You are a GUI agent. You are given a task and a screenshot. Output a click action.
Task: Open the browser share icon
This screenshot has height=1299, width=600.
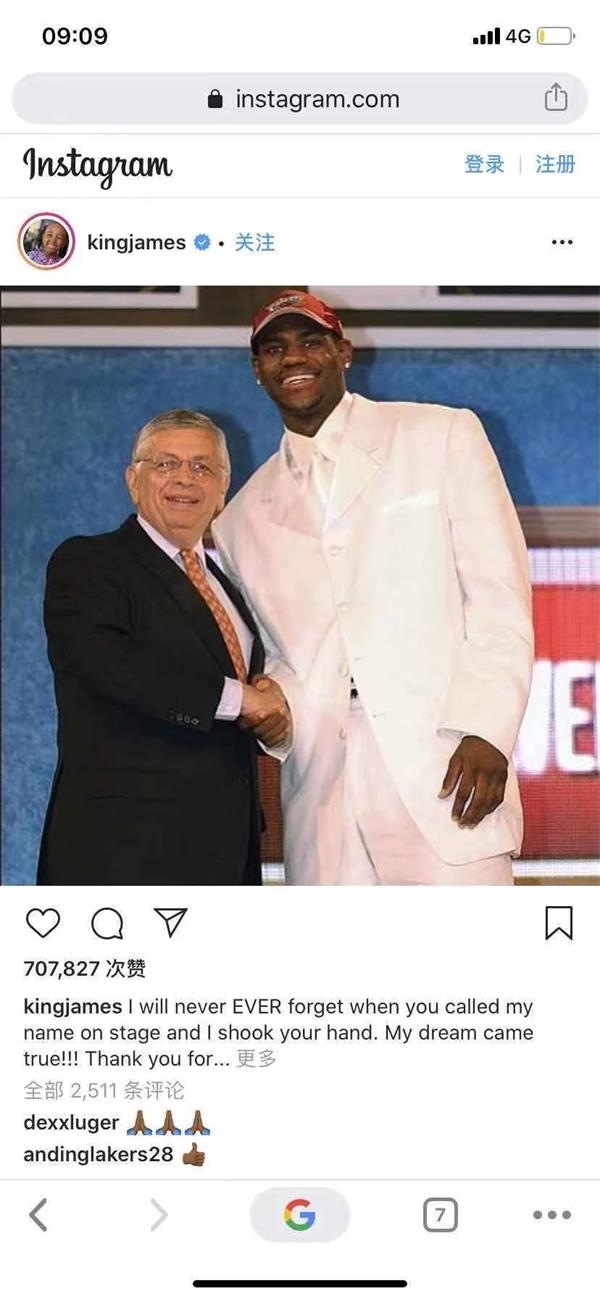(555, 98)
